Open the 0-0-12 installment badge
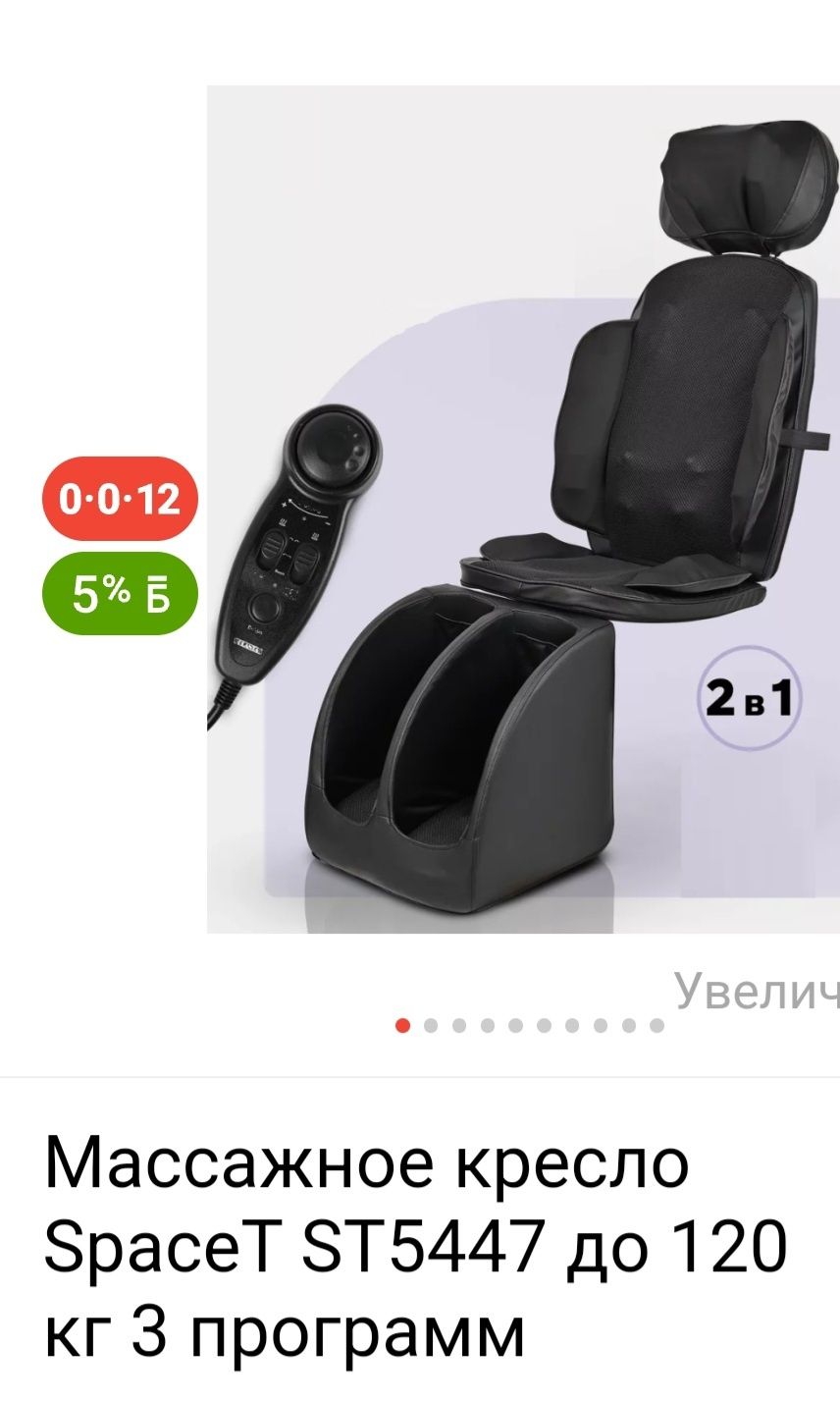Image resolution: width=840 pixels, height=1401 pixels. [x=120, y=500]
